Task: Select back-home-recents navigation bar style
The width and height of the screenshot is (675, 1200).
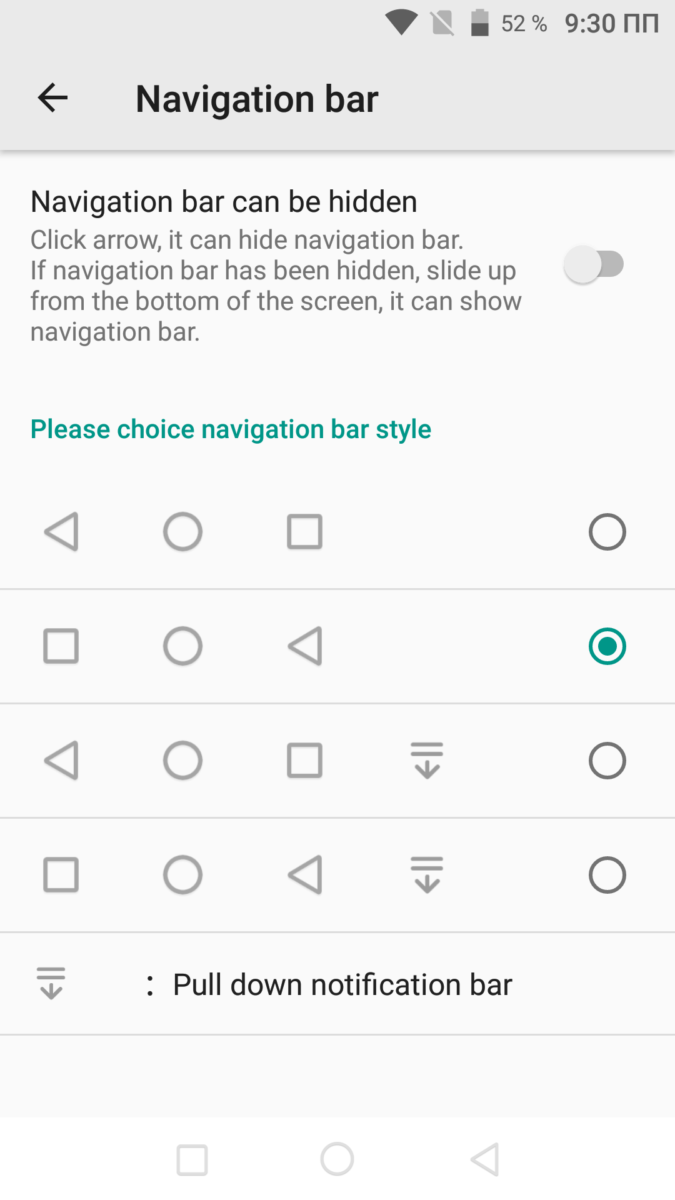Action: coord(607,532)
